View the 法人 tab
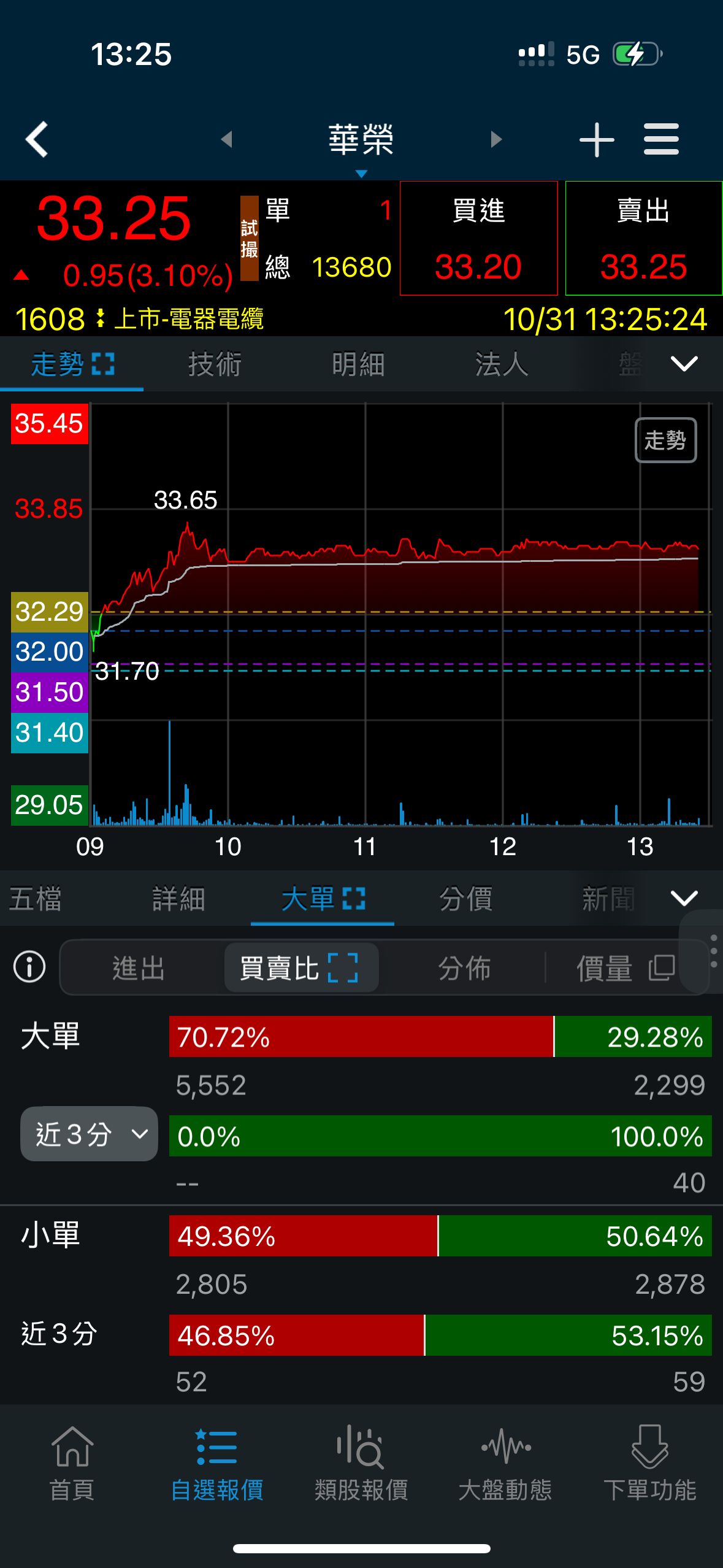The width and height of the screenshot is (723, 1568). pyautogui.click(x=502, y=364)
